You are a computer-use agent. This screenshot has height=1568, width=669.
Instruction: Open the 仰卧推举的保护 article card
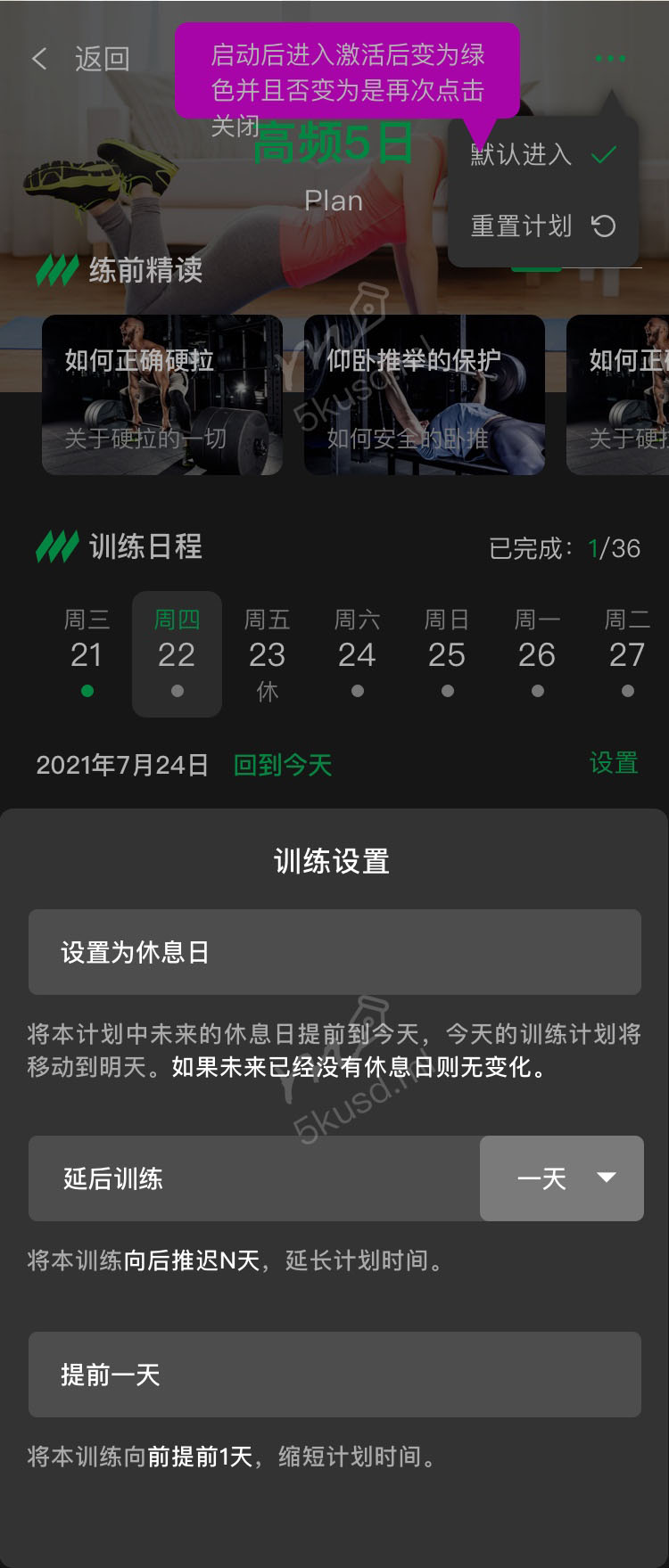tap(424, 394)
